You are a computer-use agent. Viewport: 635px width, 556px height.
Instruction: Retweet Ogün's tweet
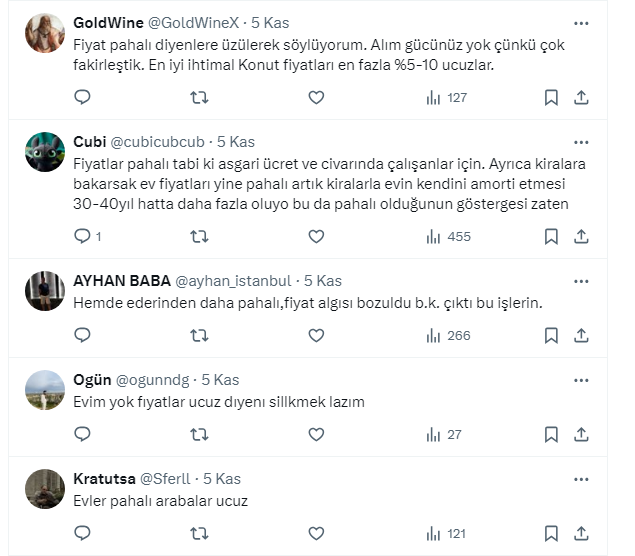pyautogui.click(x=199, y=434)
